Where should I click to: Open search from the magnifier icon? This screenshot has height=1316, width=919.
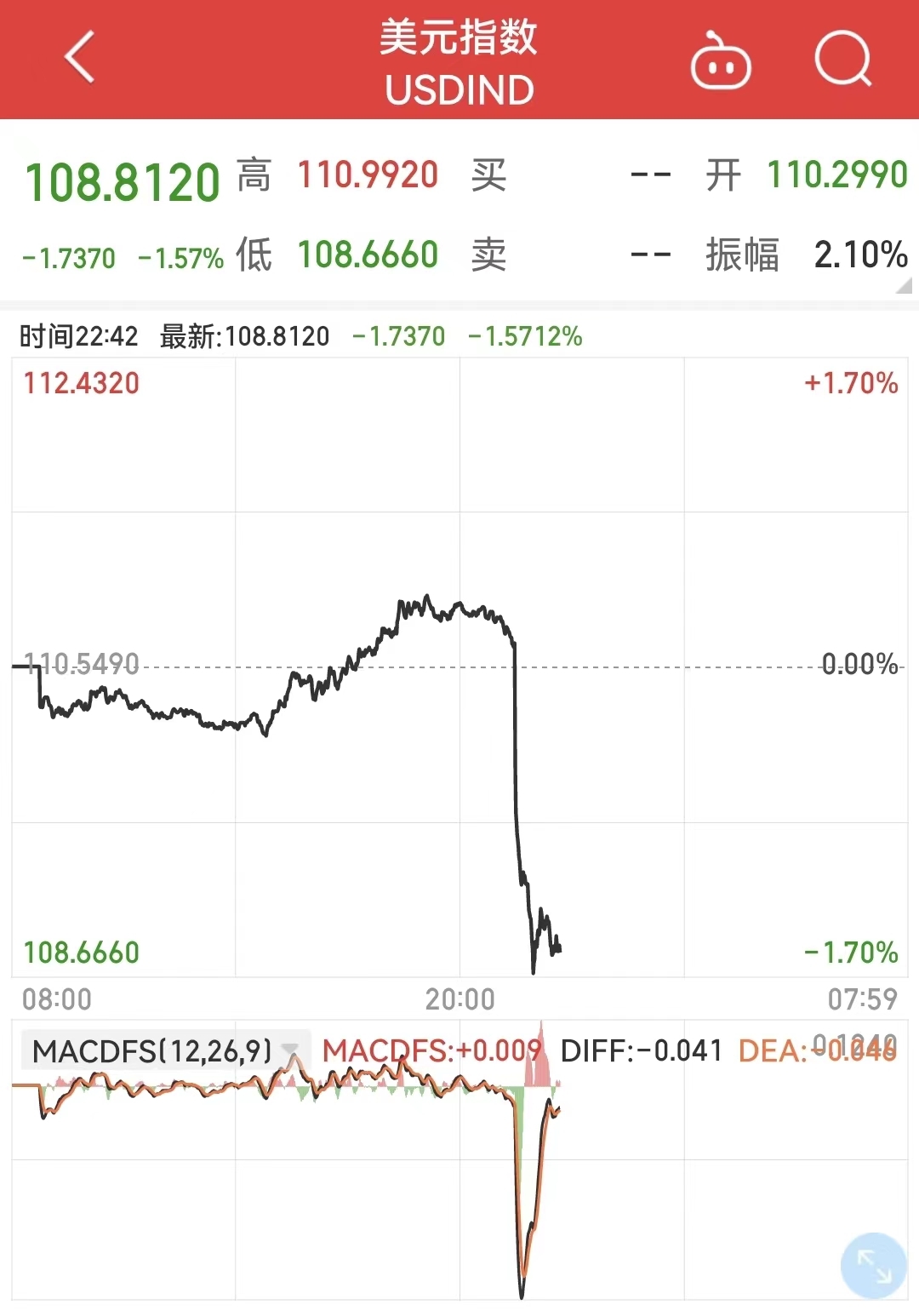(843, 60)
